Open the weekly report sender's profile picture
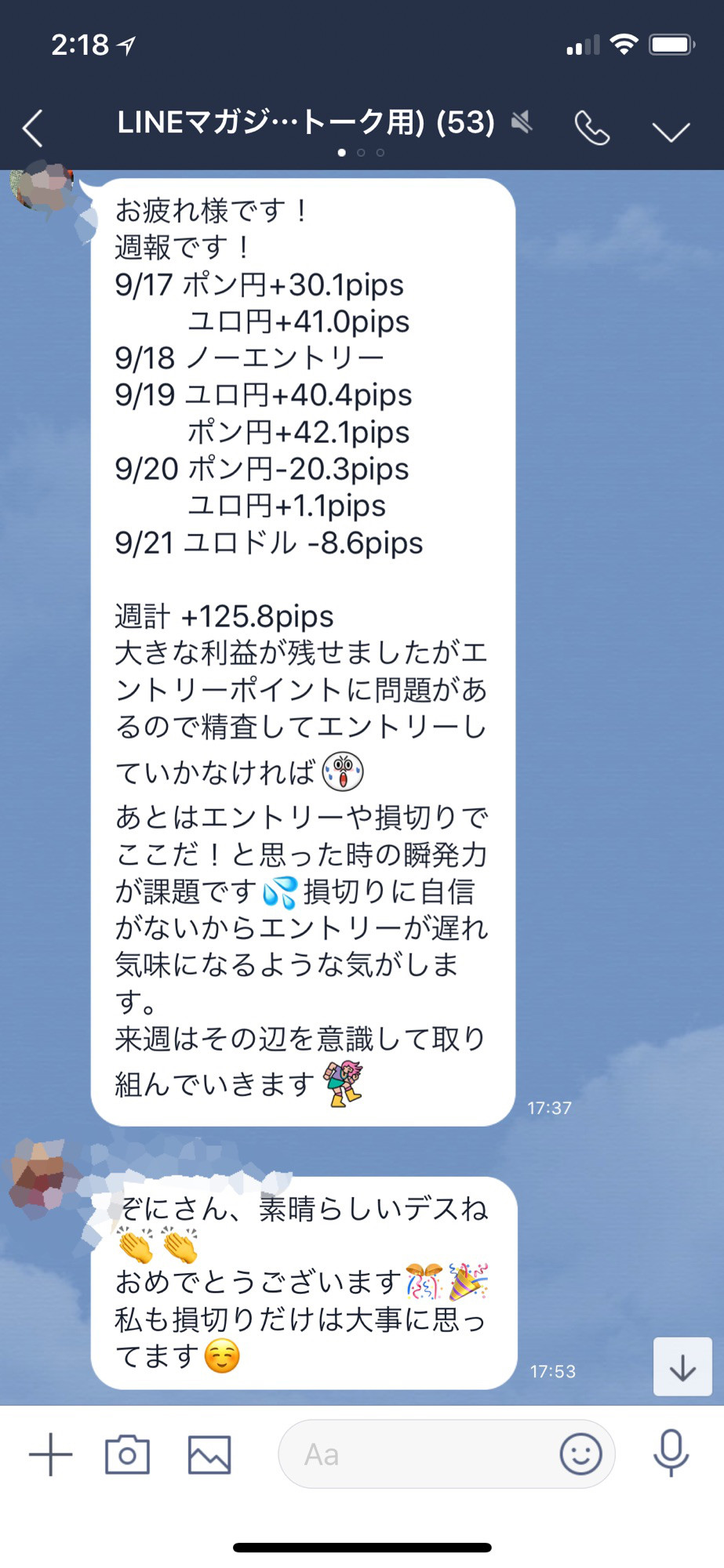 (x=42, y=187)
